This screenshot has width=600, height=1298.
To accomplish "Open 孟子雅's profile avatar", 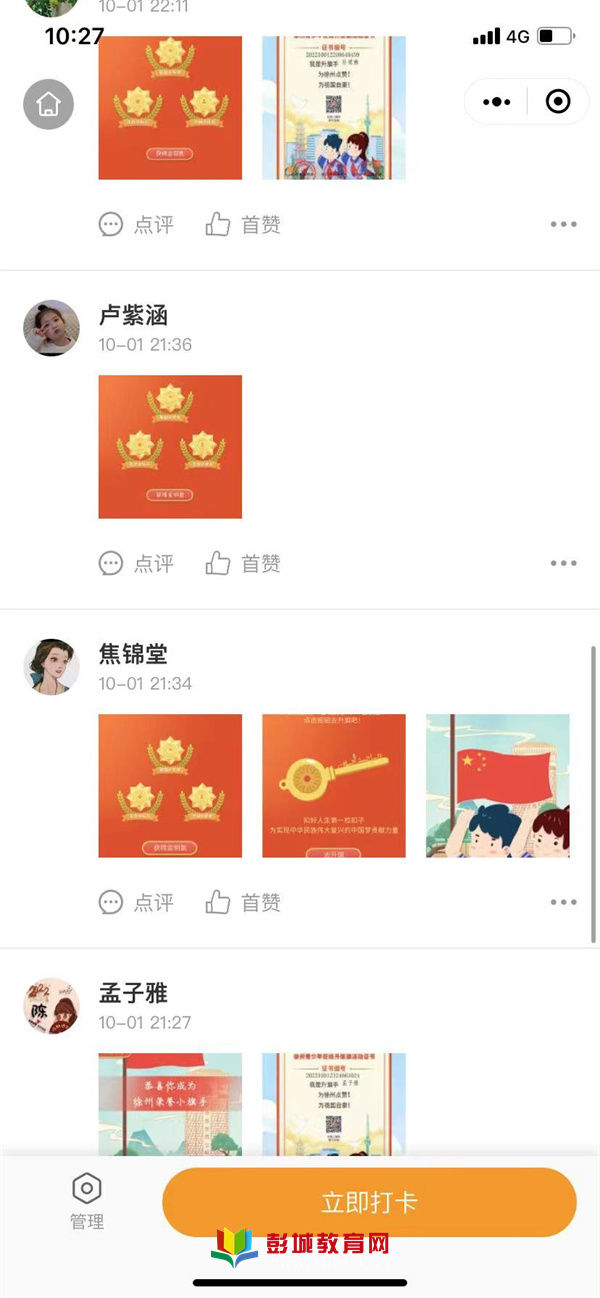I will tap(51, 1006).
